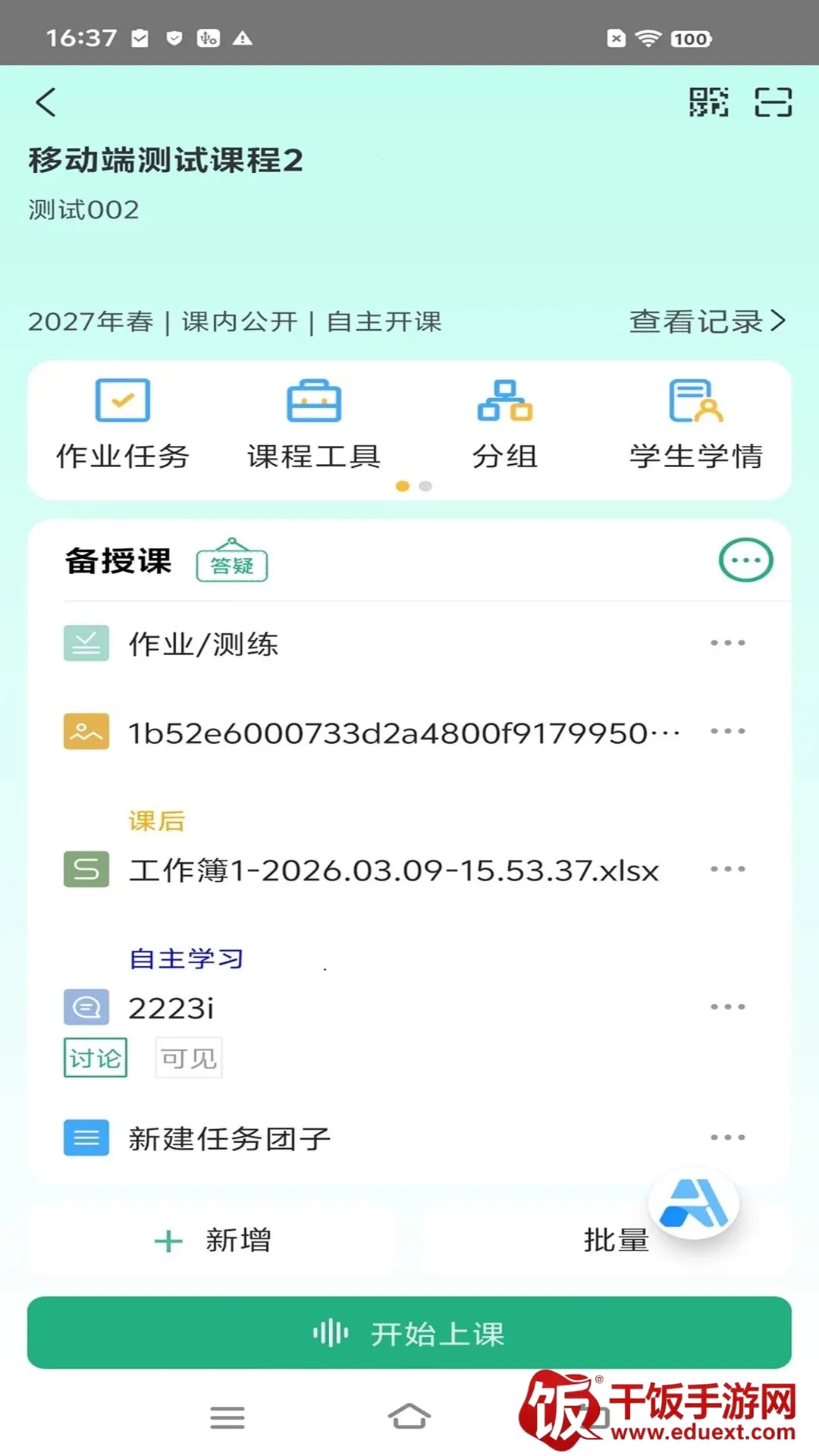Viewport: 819px width, 1456px height.
Task: Start class with 开始上课
Action: [x=409, y=1332]
